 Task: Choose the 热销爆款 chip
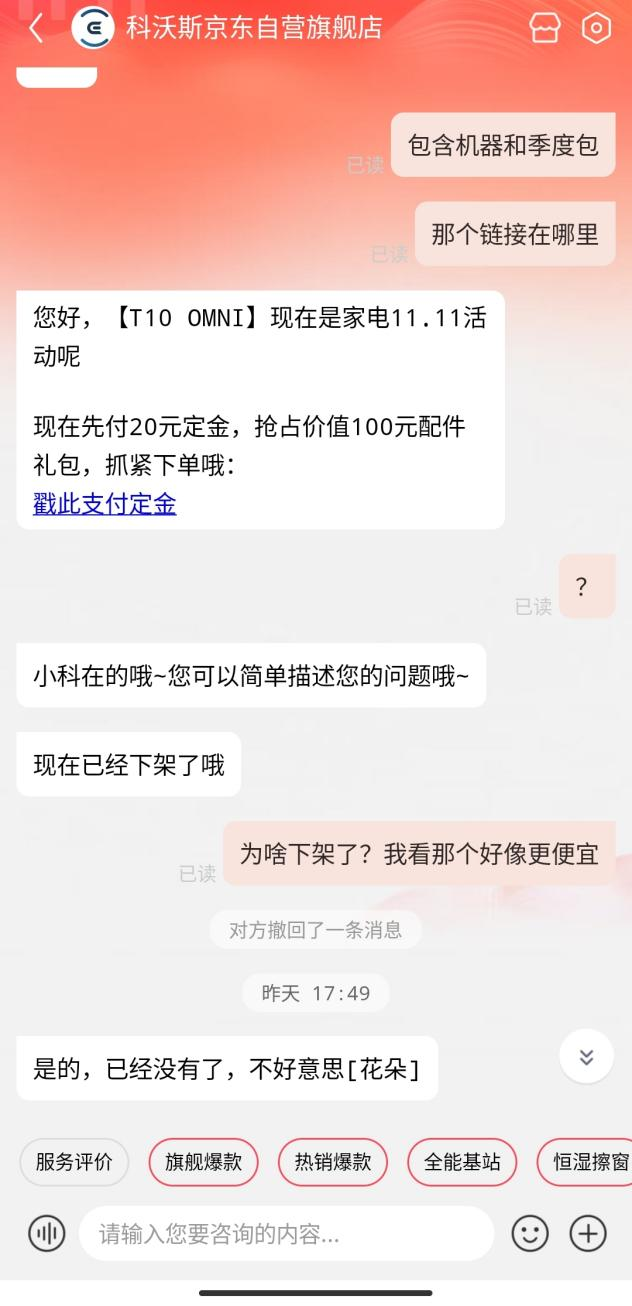pos(332,1162)
